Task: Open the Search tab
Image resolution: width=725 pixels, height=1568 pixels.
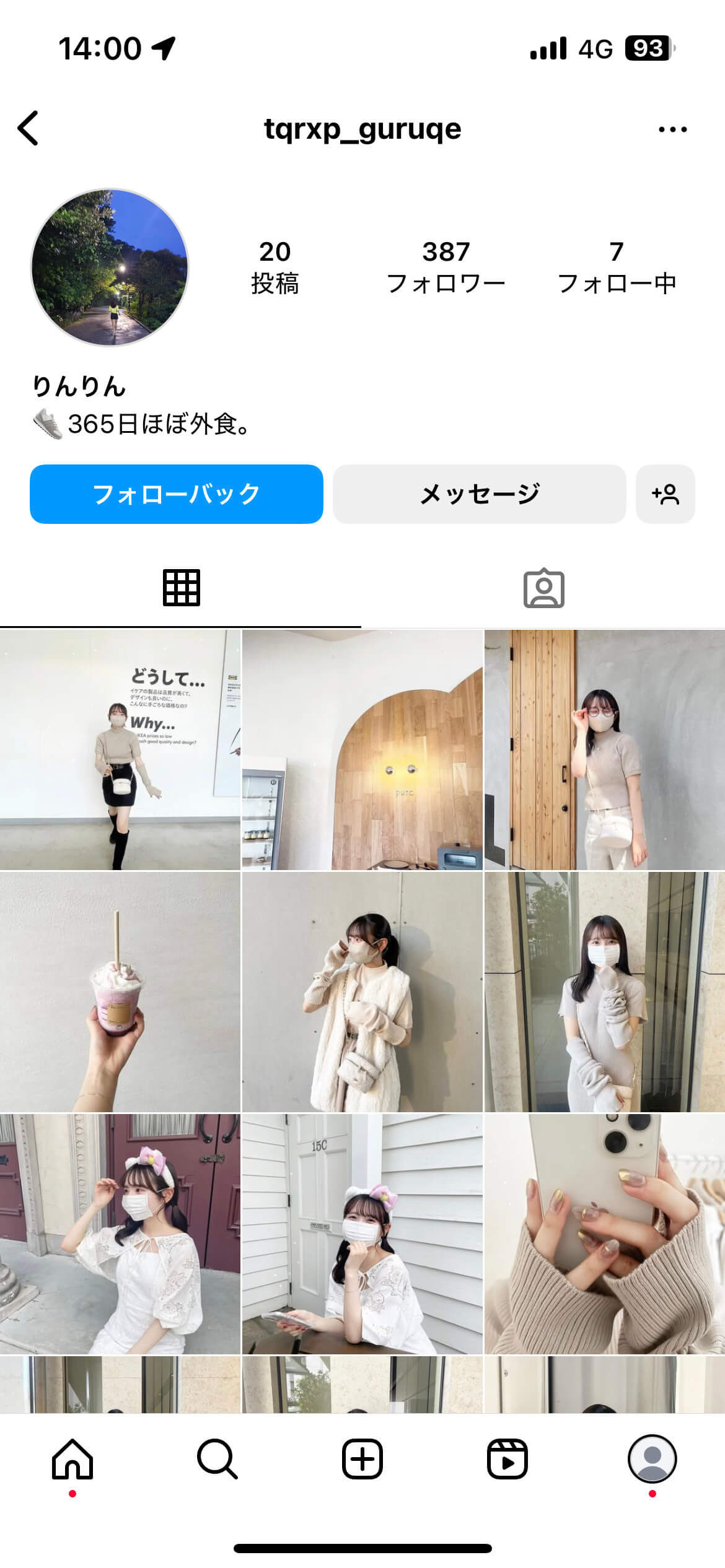Action: 217,1459
